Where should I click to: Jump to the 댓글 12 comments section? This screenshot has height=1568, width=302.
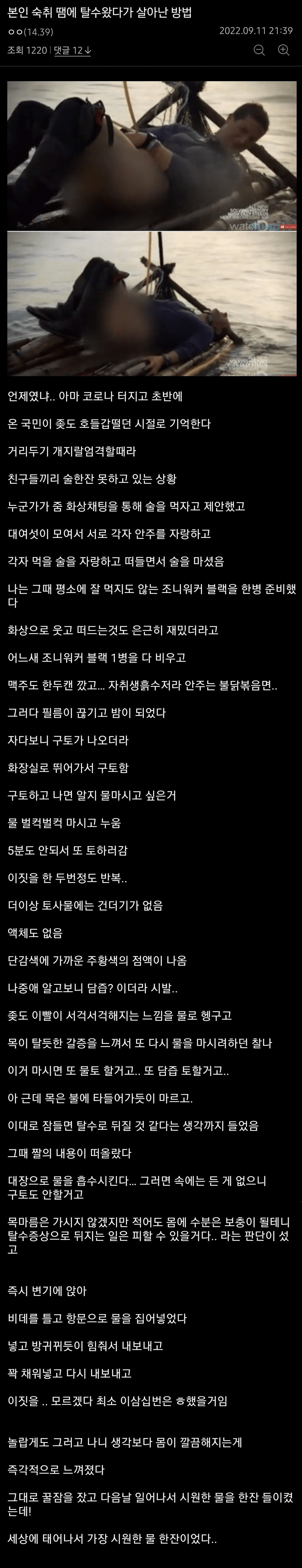72,51
